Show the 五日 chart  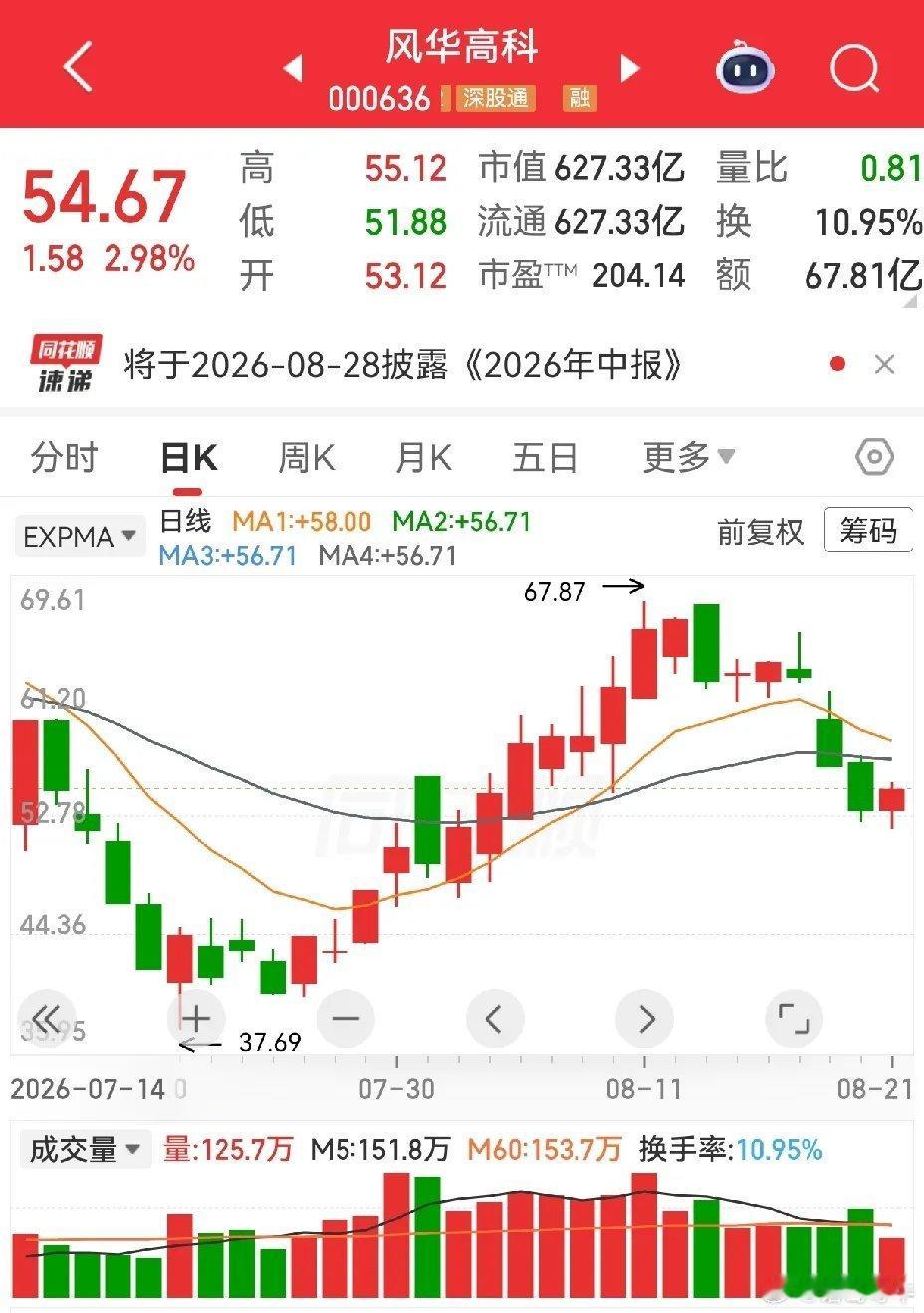pos(544,458)
